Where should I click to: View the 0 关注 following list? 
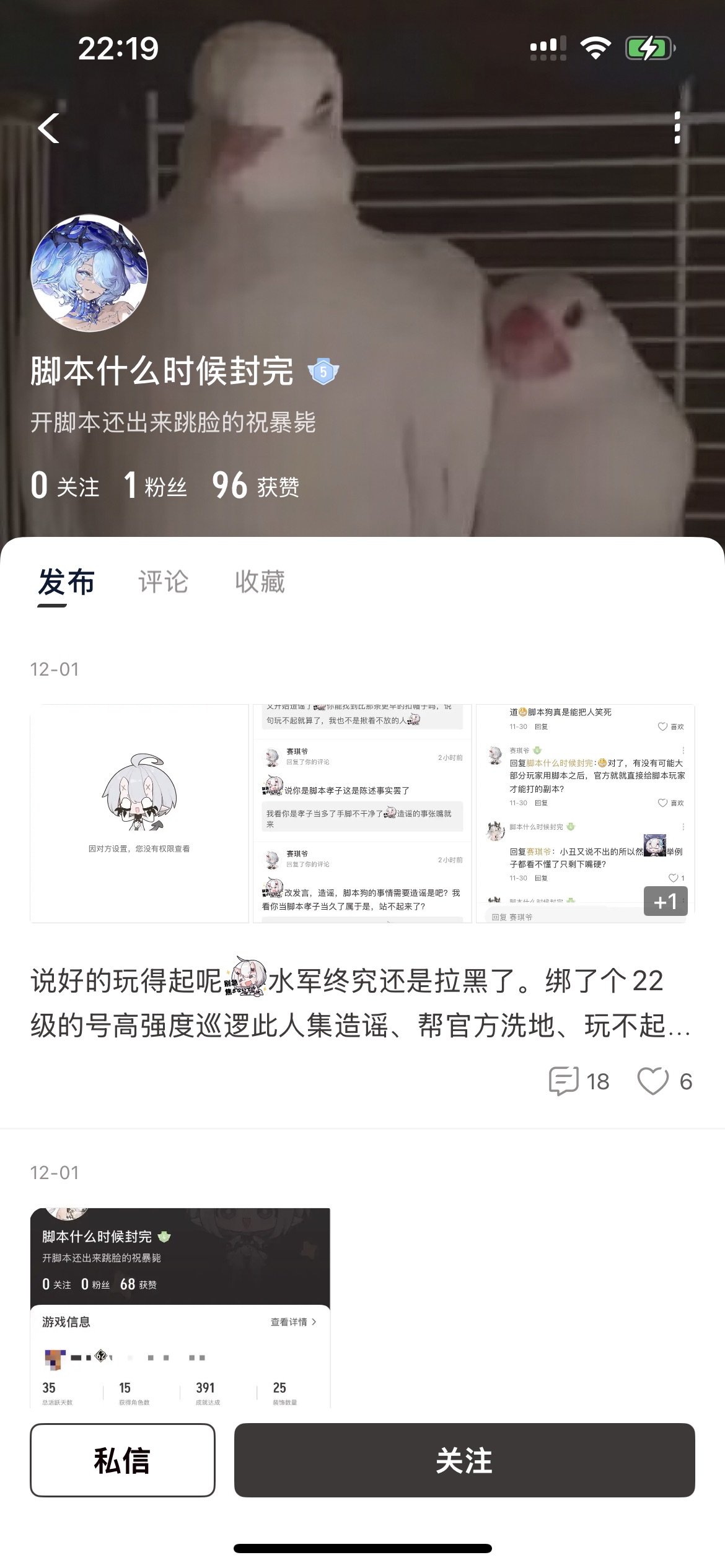65,486
